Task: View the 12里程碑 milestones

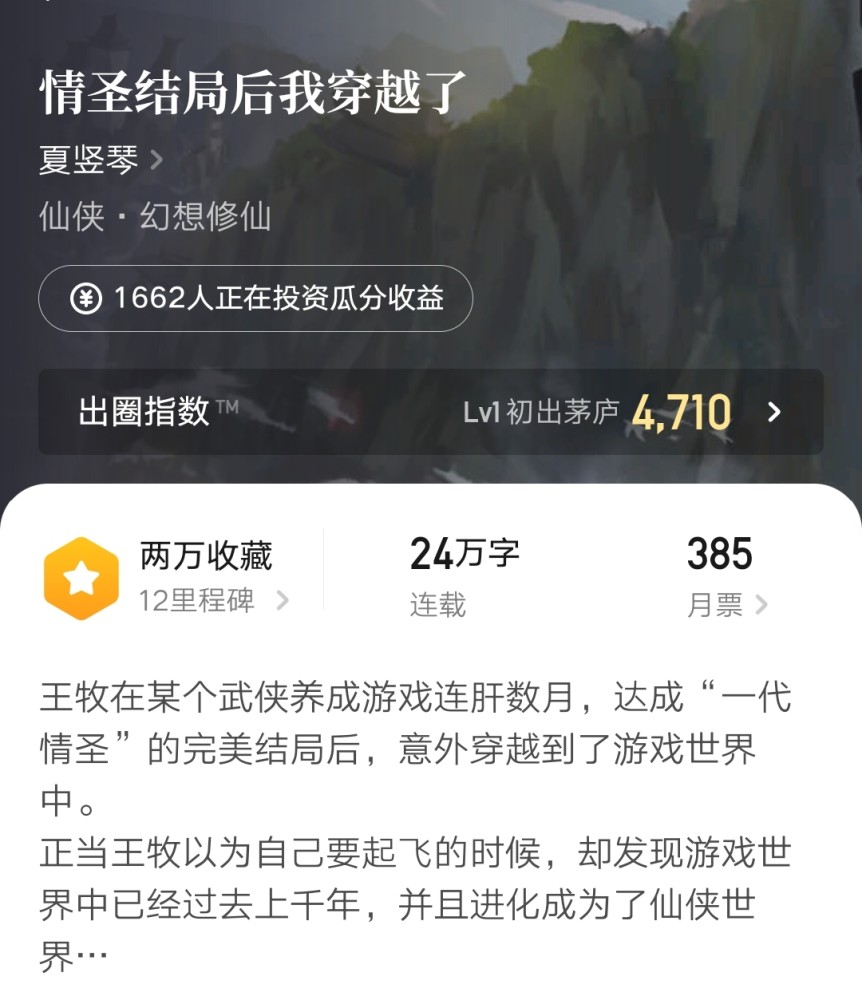Action: [213, 600]
